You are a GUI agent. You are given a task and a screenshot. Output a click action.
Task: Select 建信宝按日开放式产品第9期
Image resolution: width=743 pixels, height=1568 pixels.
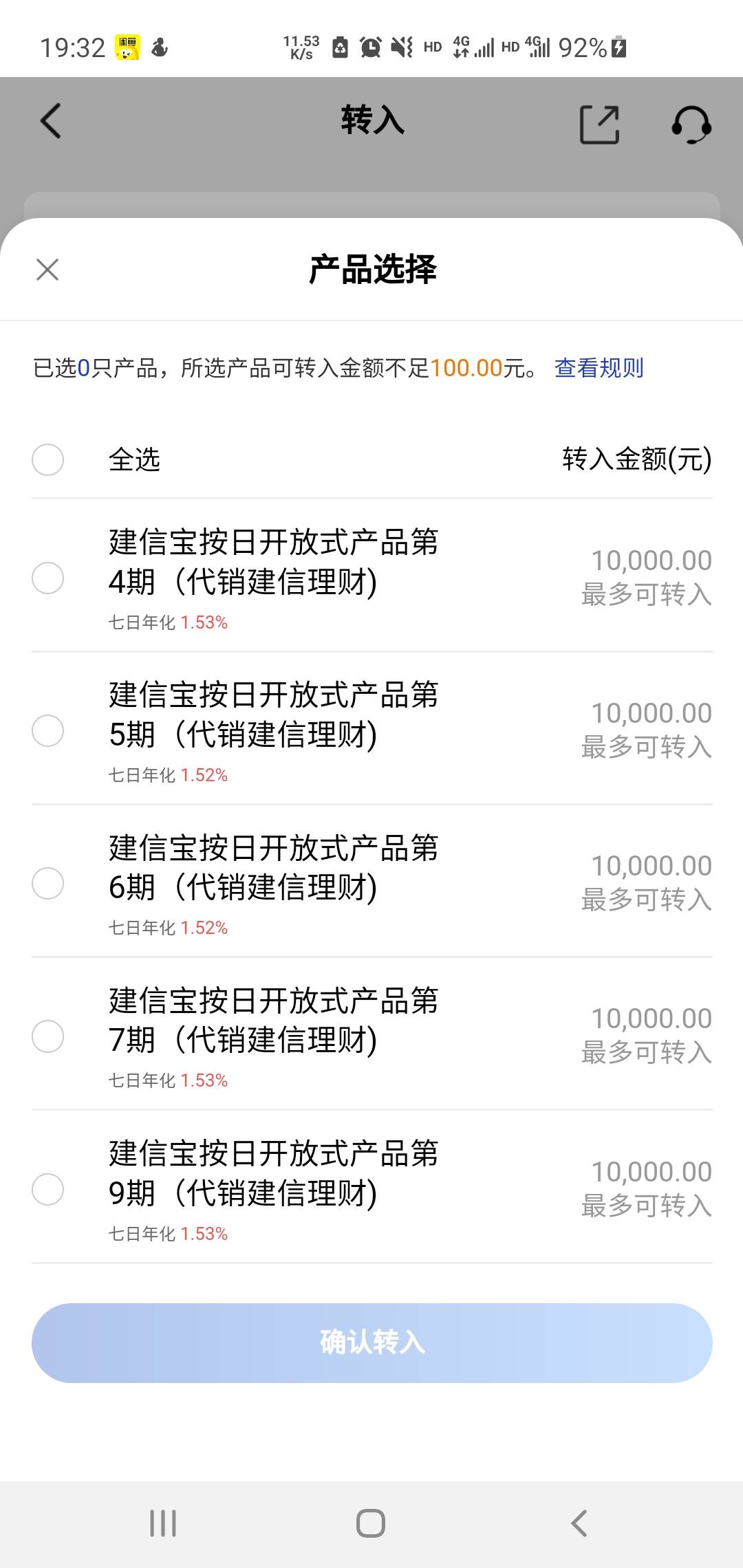click(48, 1189)
